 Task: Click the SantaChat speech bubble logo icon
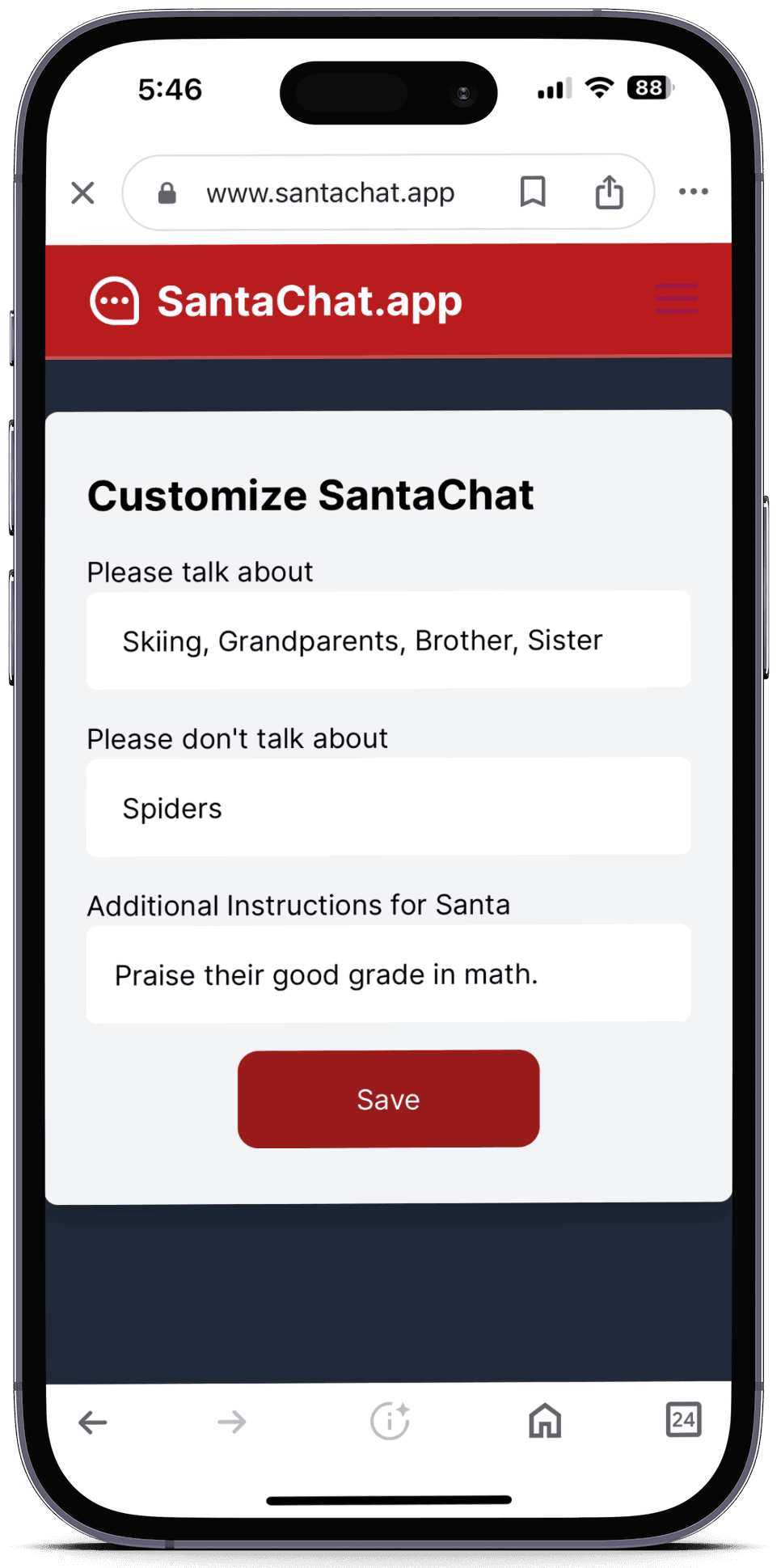[x=114, y=300]
